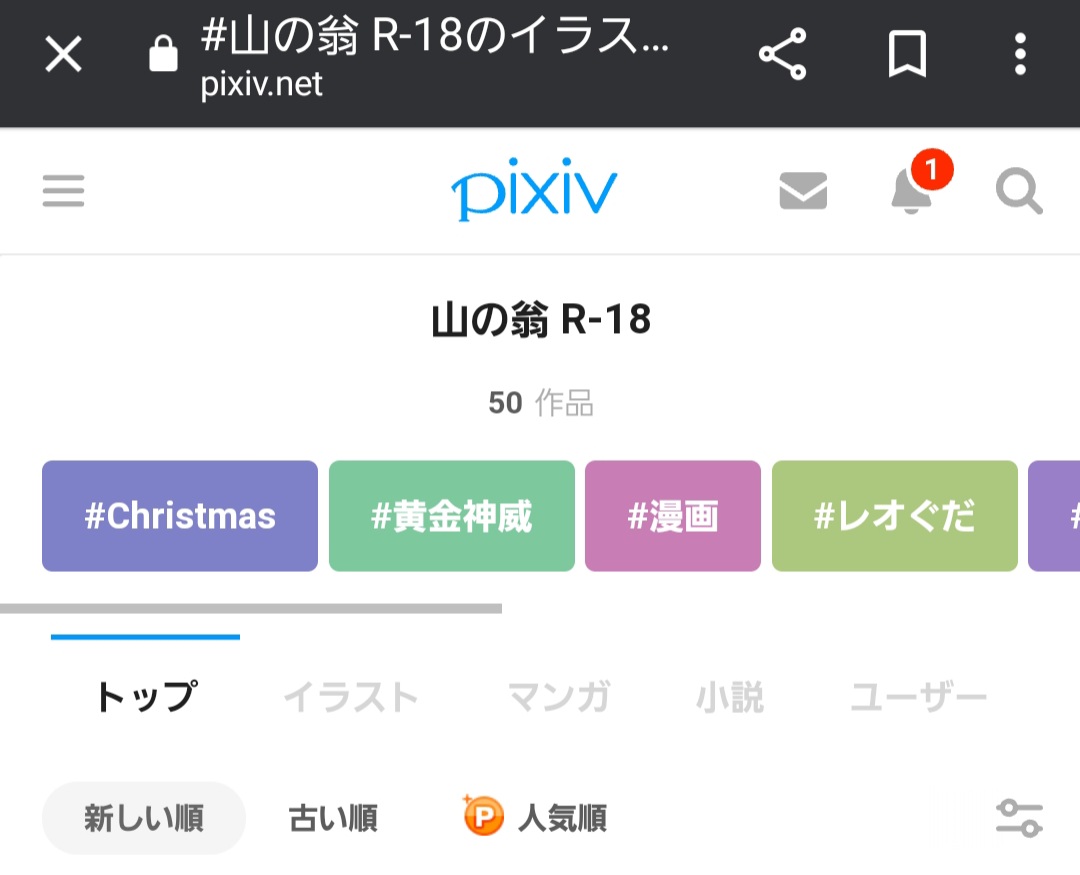Open the browser overflow menu
This screenshot has width=1080, height=875.
(x=1020, y=55)
